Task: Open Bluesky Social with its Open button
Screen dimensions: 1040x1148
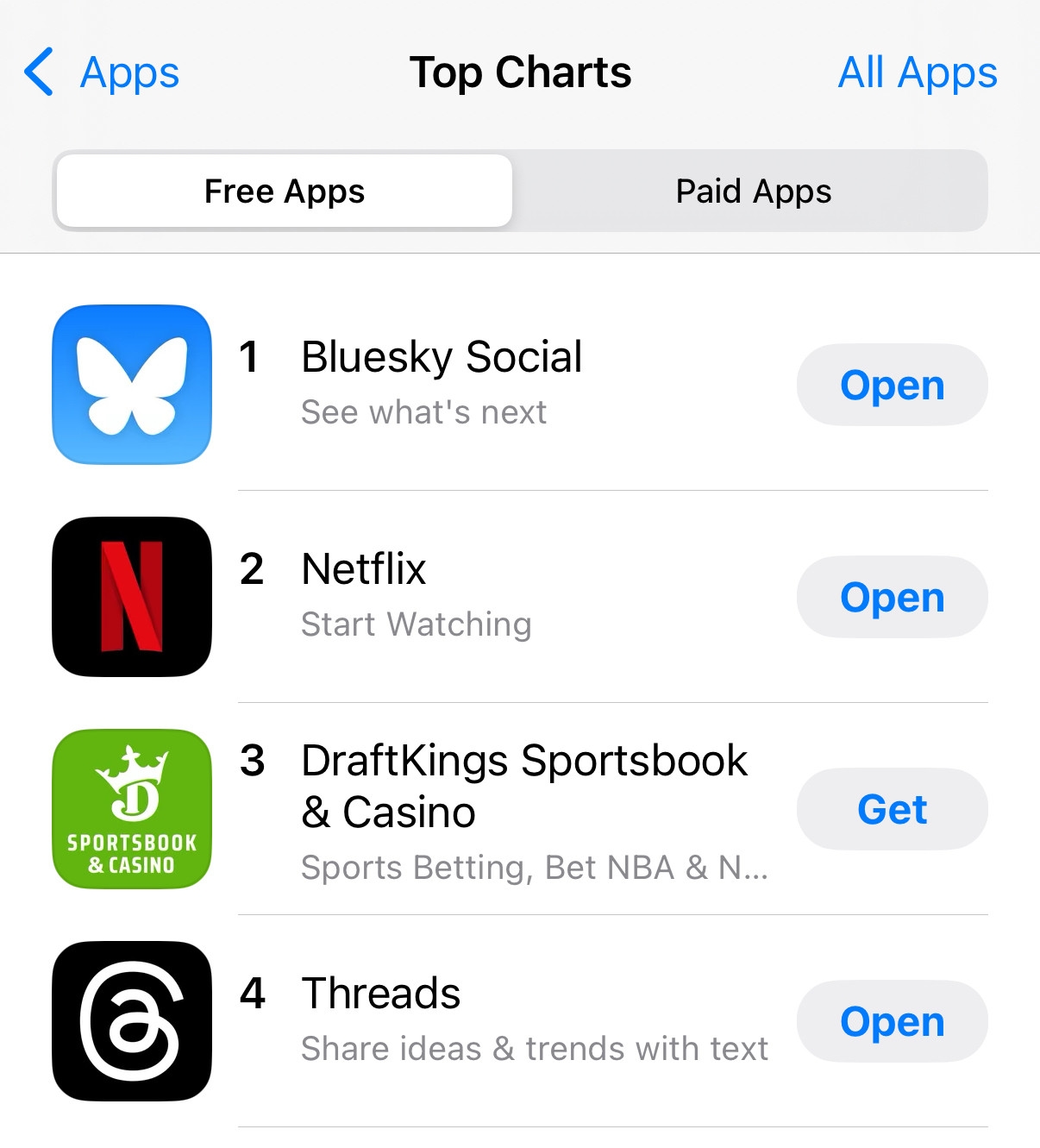Action: [892, 385]
